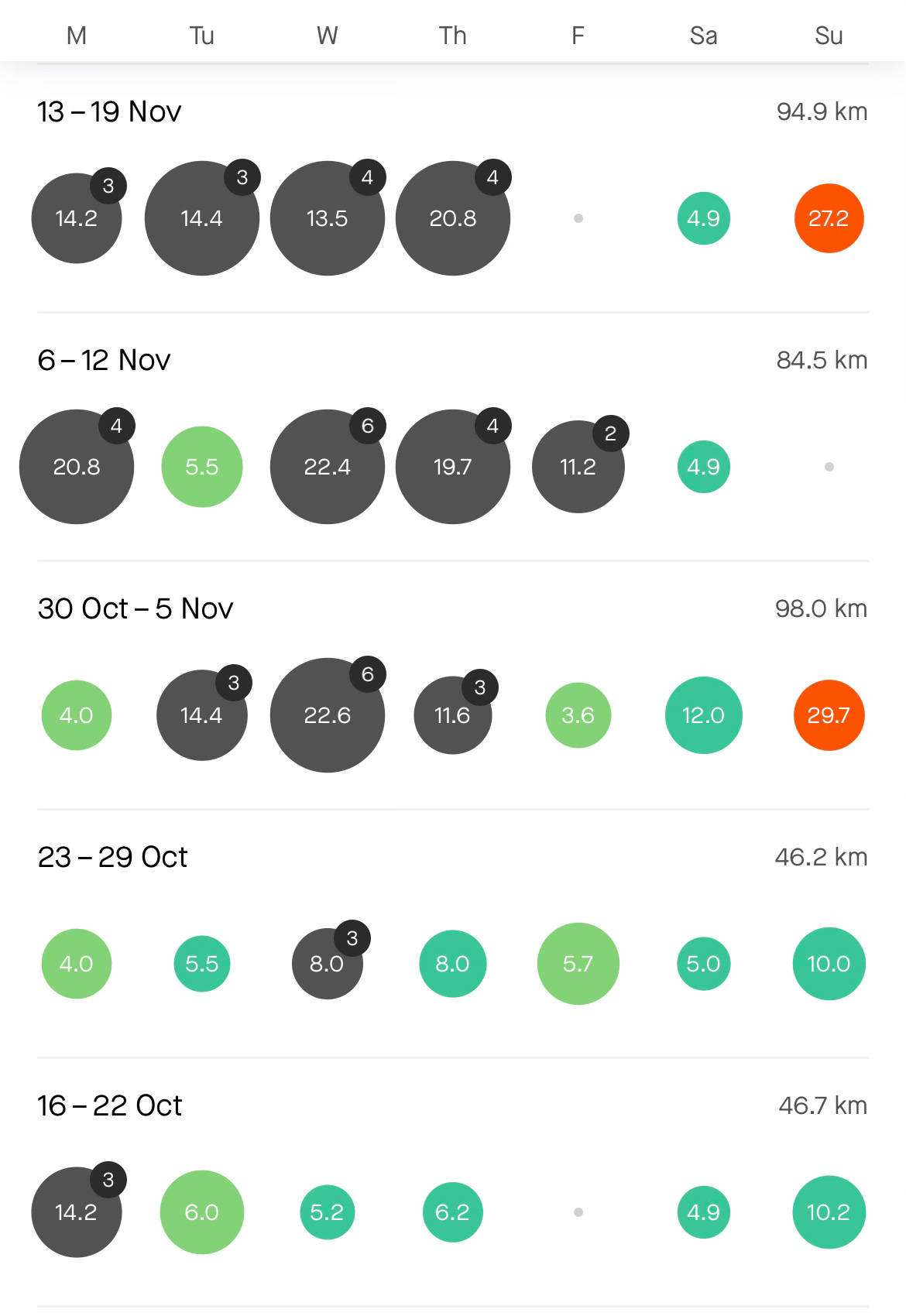Open the 19.7 km Thursday activity
Viewport: 906px width, 1316px height.
pyautogui.click(x=452, y=467)
